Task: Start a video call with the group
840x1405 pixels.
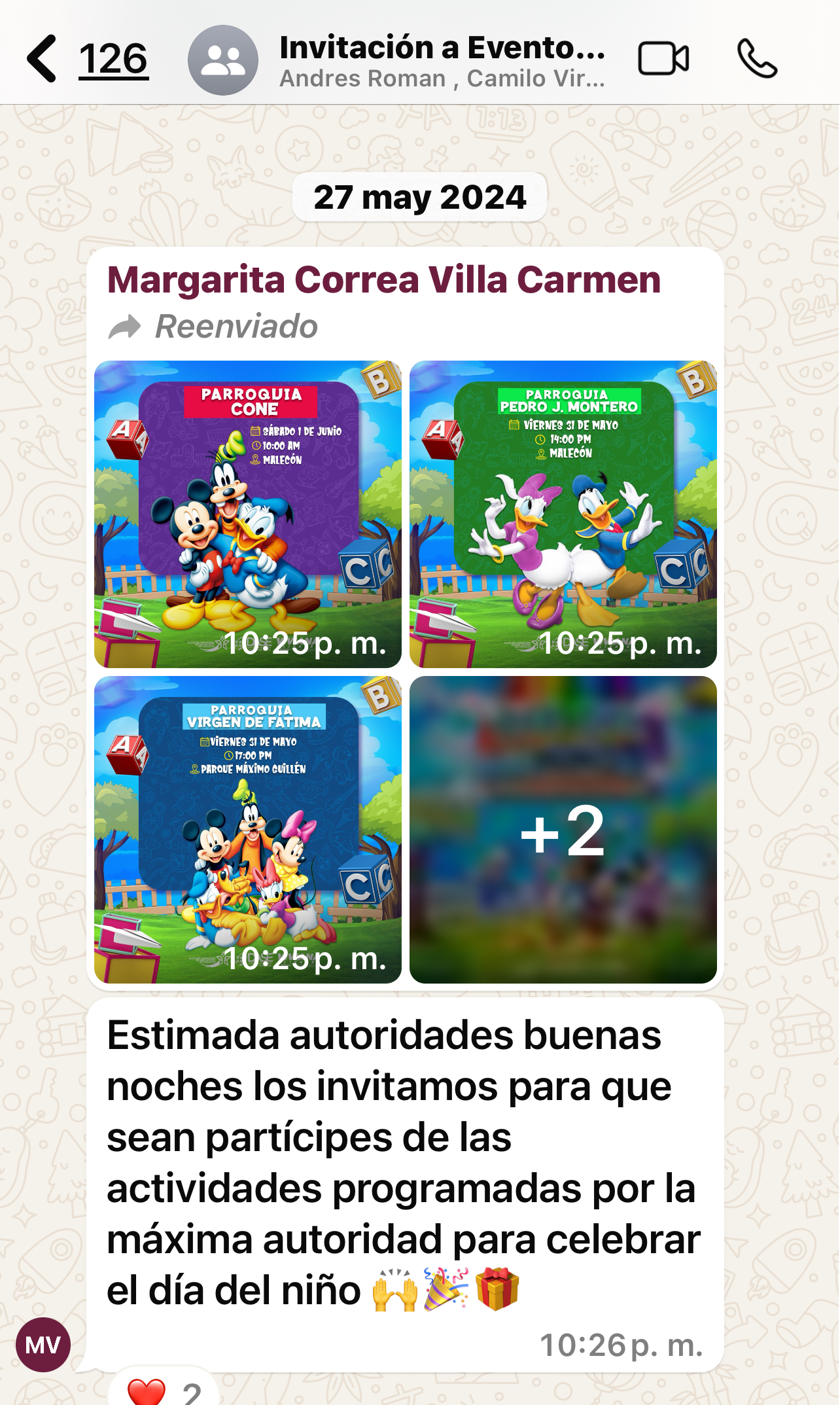Action: coord(663,59)
